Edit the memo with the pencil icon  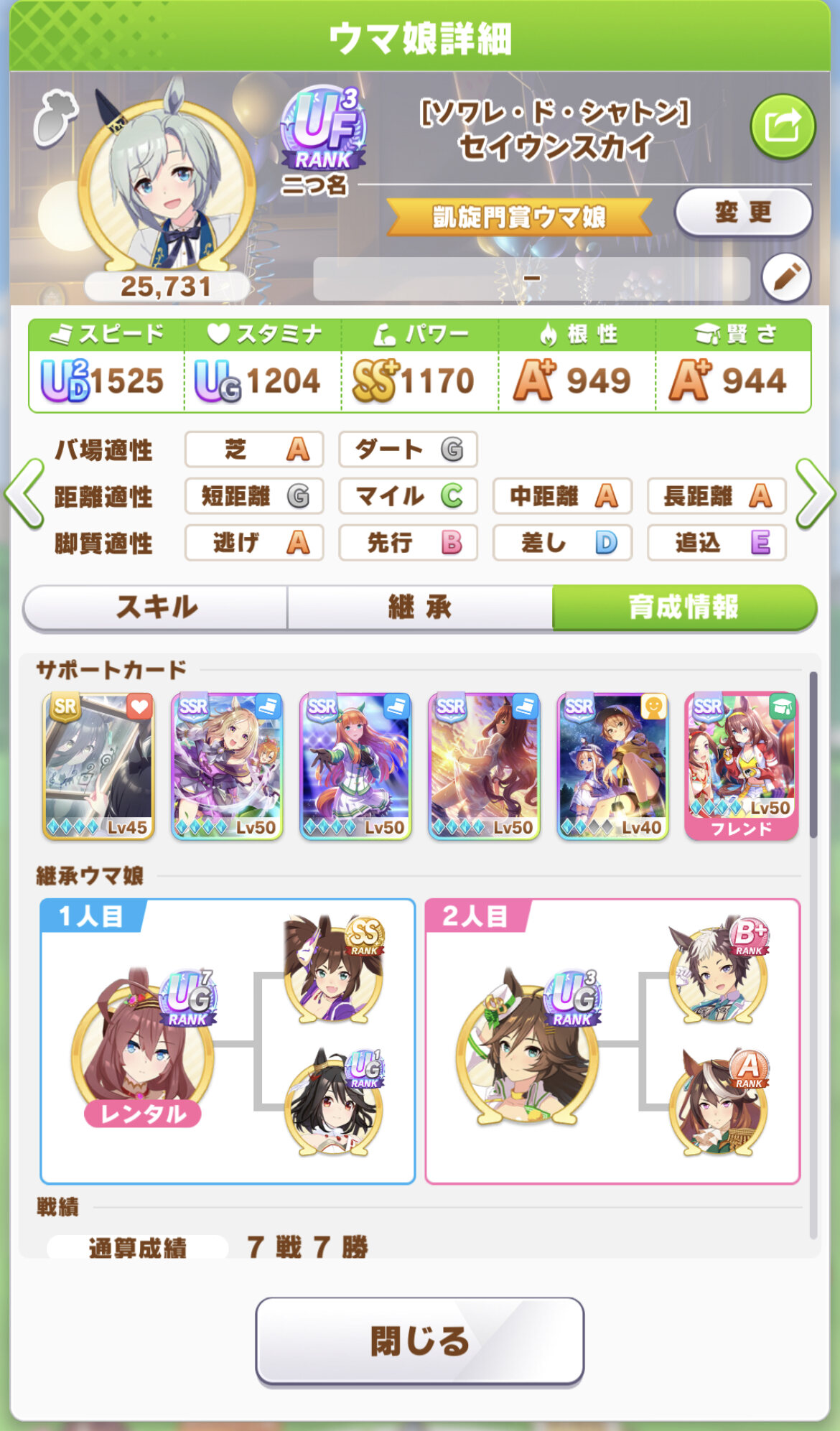click(x=786, y=277)
